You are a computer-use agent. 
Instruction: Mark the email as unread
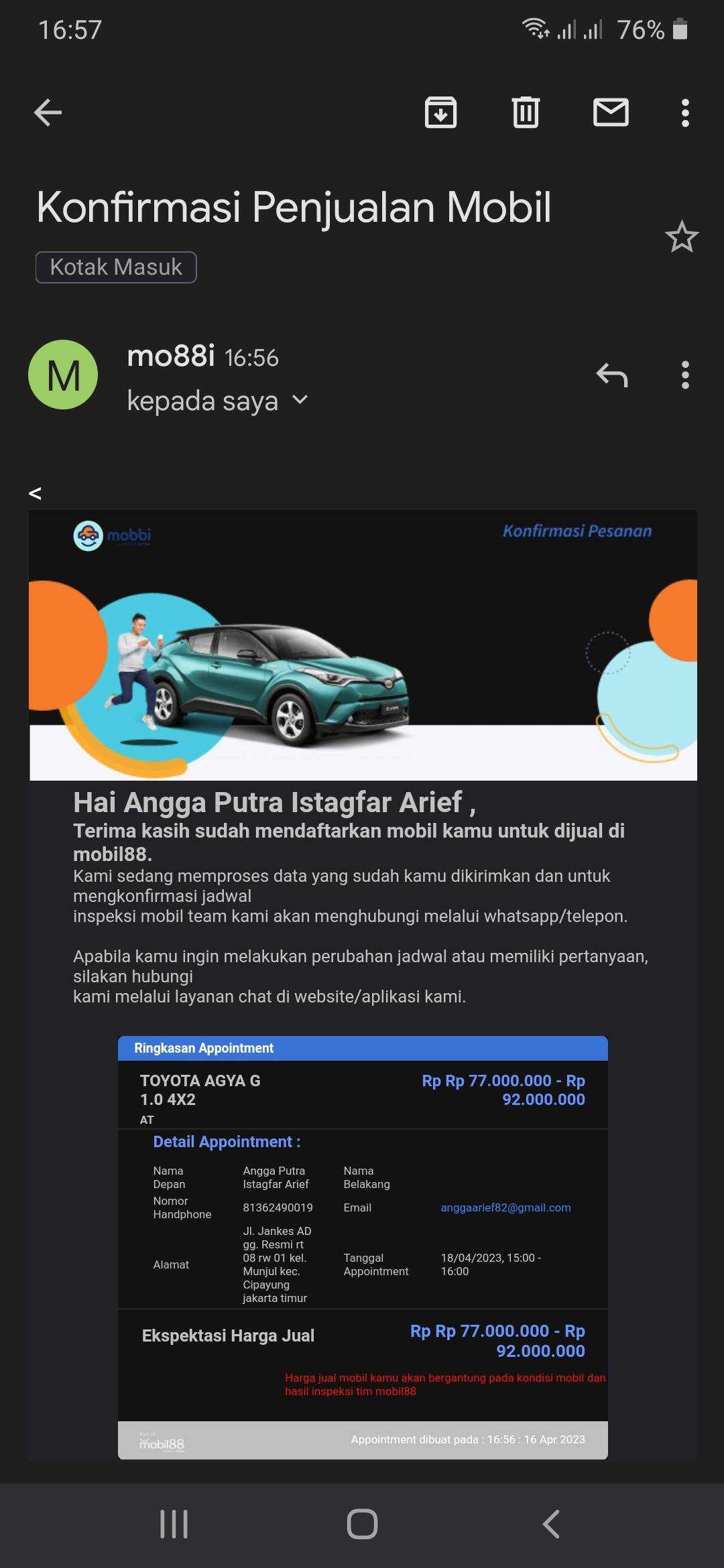pyautogui.click(x=611, y=113)
